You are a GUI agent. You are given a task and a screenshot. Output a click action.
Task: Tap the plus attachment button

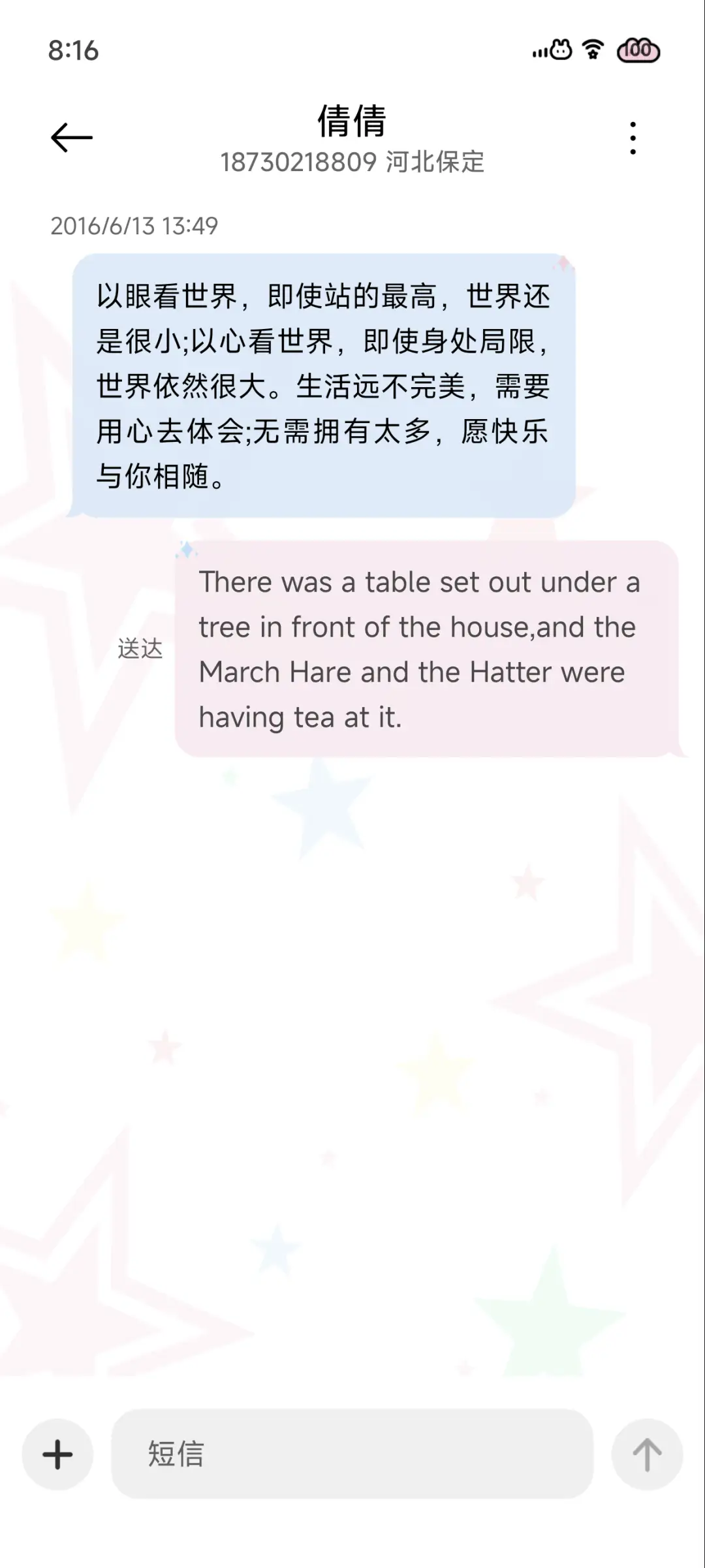pyautogui.click(x=57, y=1454)
